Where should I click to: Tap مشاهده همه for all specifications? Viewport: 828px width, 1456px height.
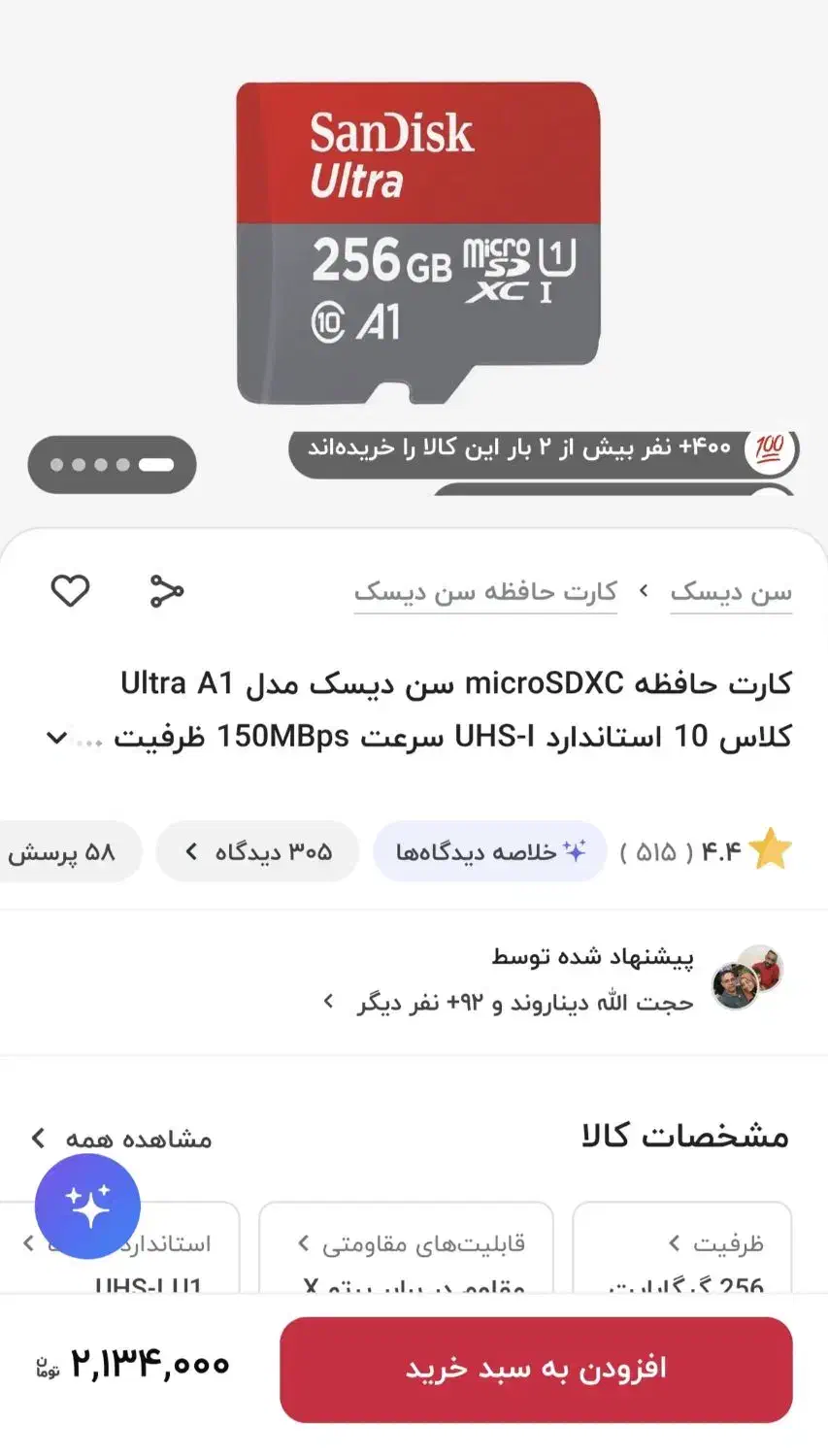pyautogui.click(x=123, y=1138)
